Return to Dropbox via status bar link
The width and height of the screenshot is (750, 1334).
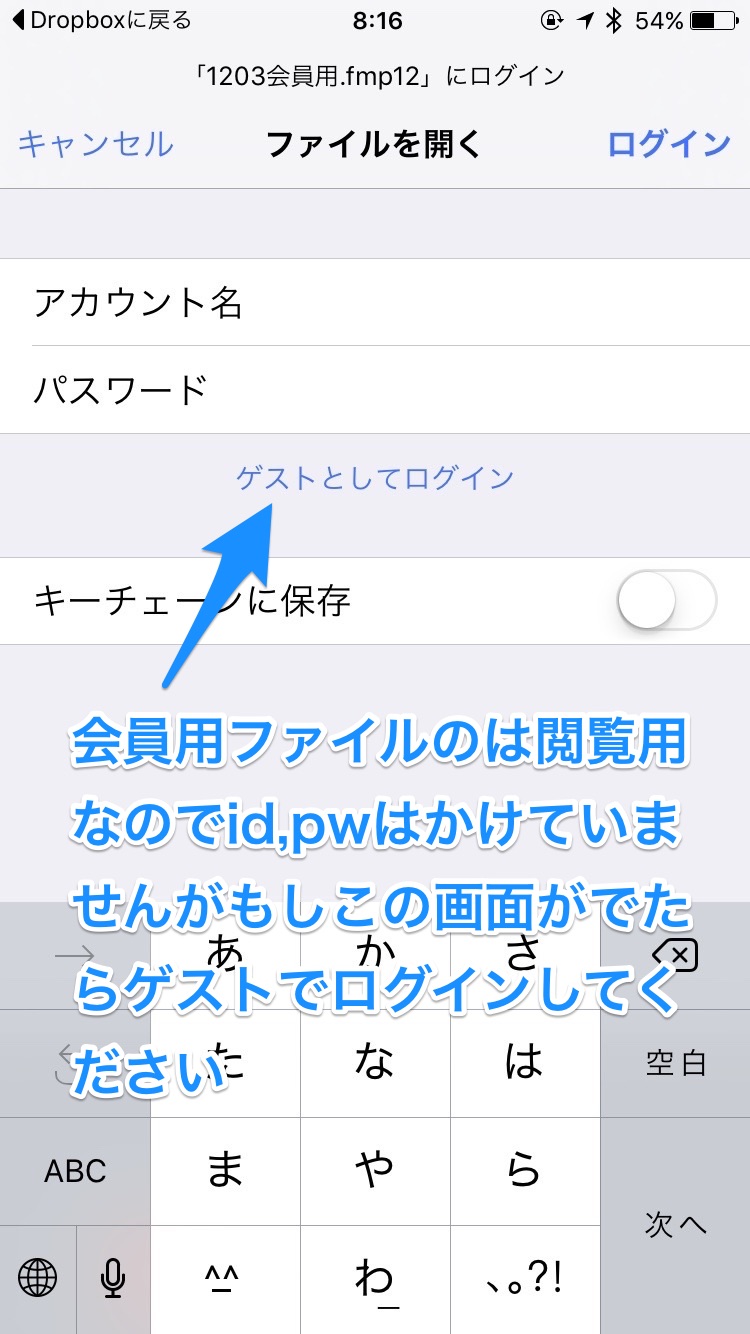(101, 20)
